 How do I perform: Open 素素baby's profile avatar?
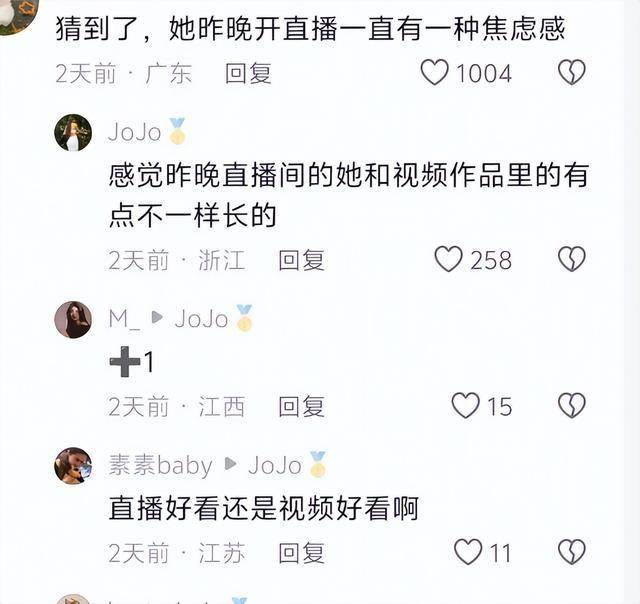(x=73, y=465)
